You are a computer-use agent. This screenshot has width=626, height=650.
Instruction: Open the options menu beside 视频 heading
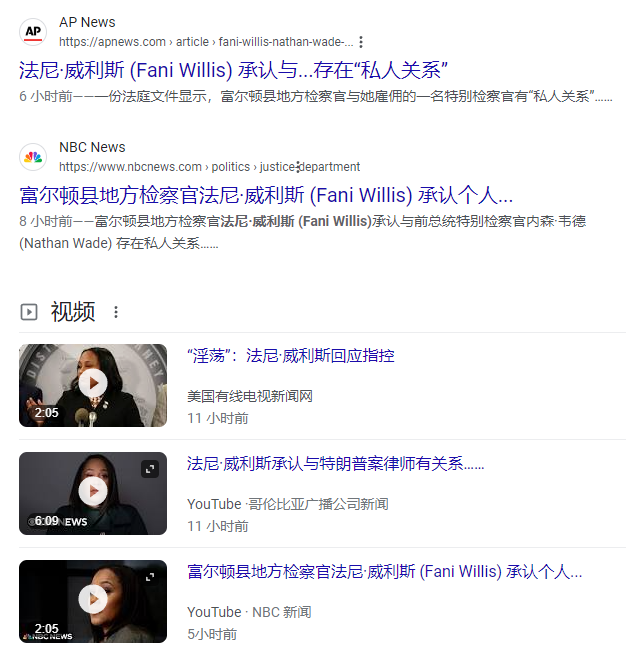116,312
